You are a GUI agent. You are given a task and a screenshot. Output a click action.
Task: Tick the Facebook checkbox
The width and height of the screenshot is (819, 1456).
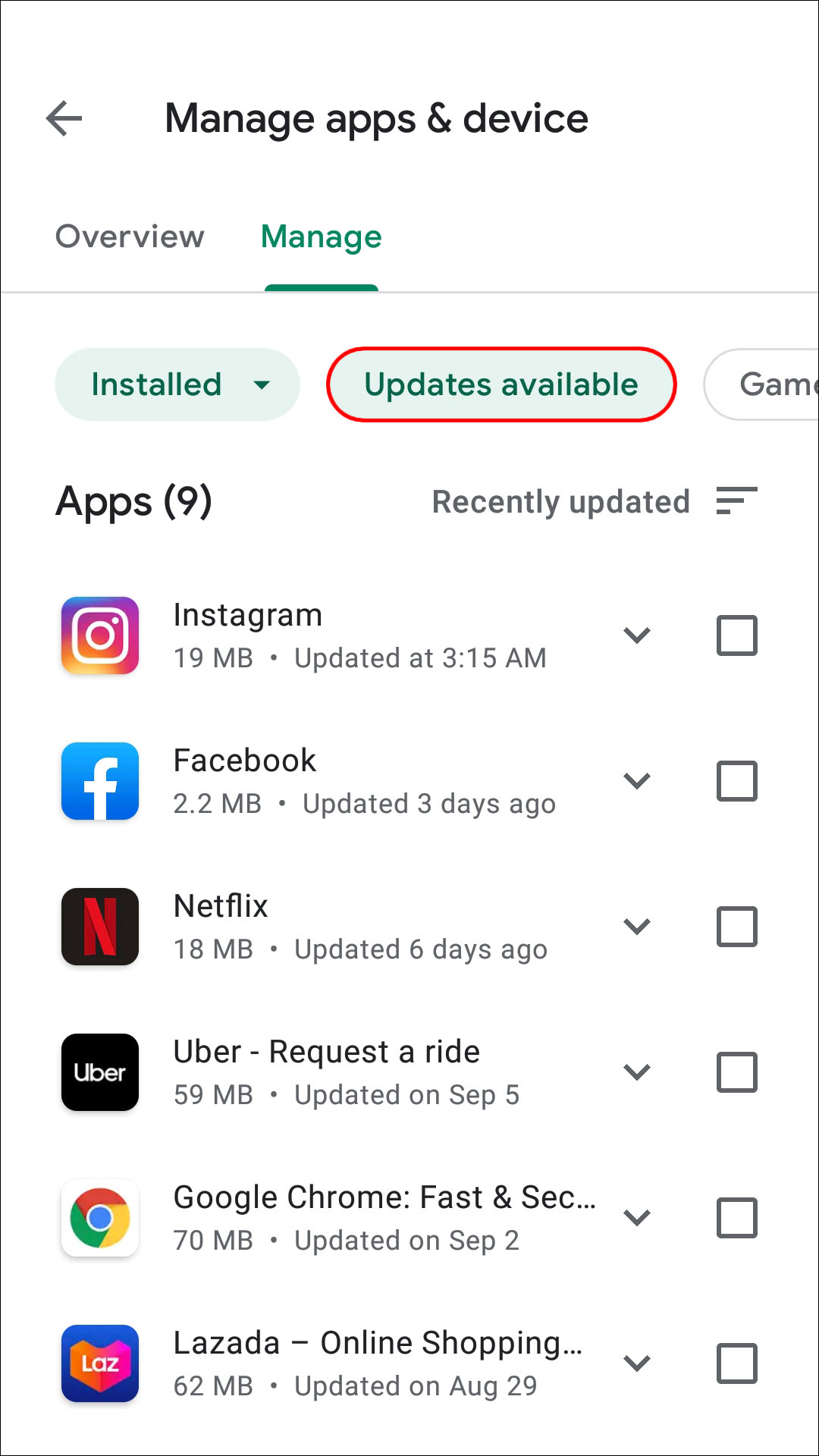tap(736, 781)
